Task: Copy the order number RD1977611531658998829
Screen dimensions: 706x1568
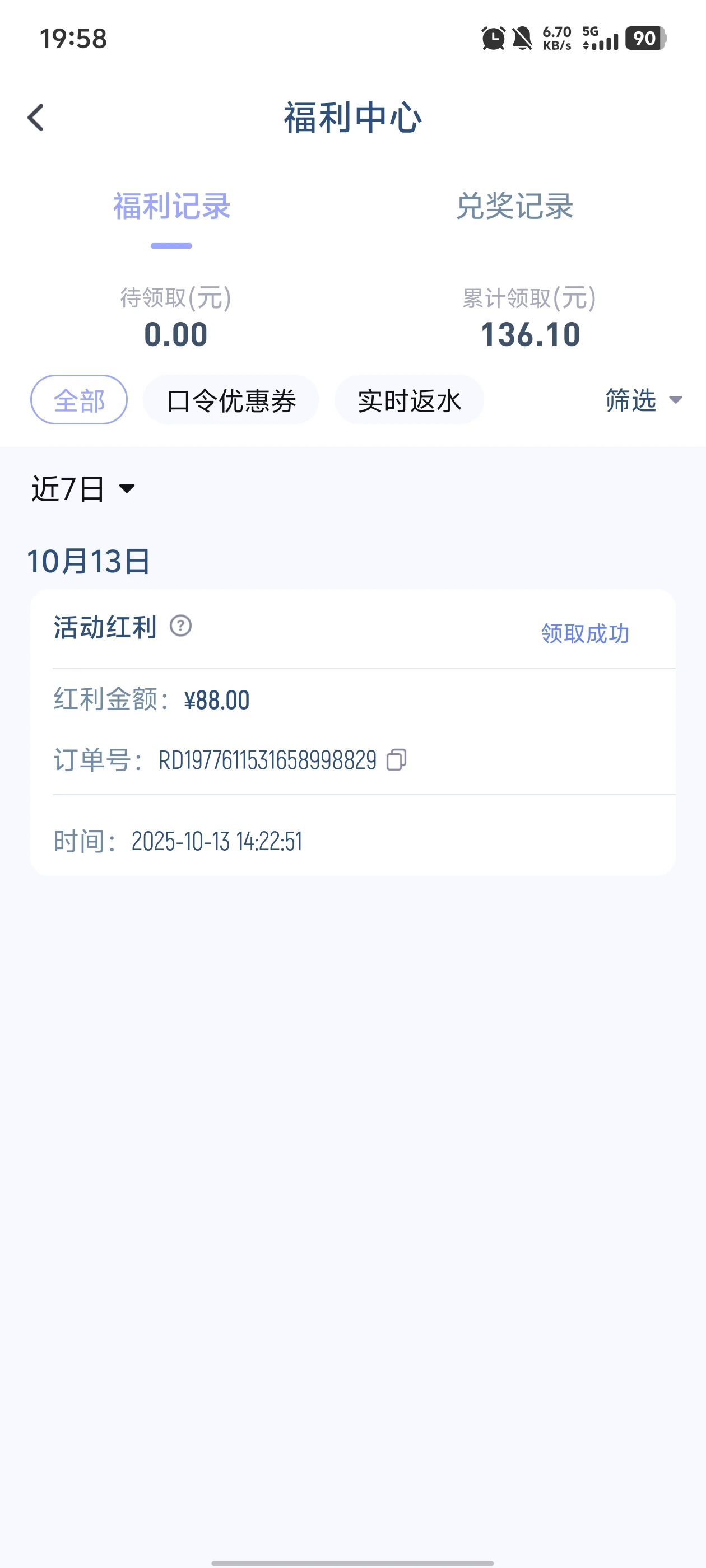Action: (x=398, y=760)
